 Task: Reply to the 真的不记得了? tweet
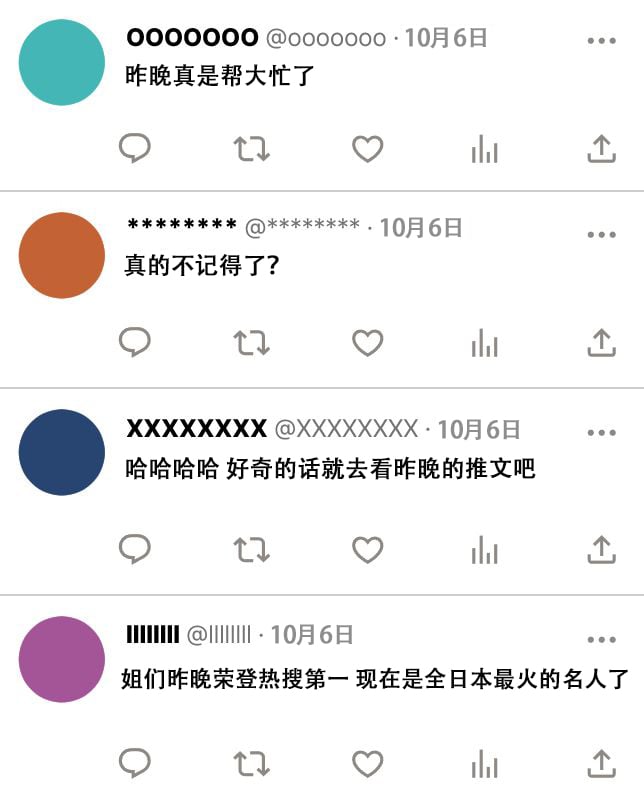click(135, 342)
